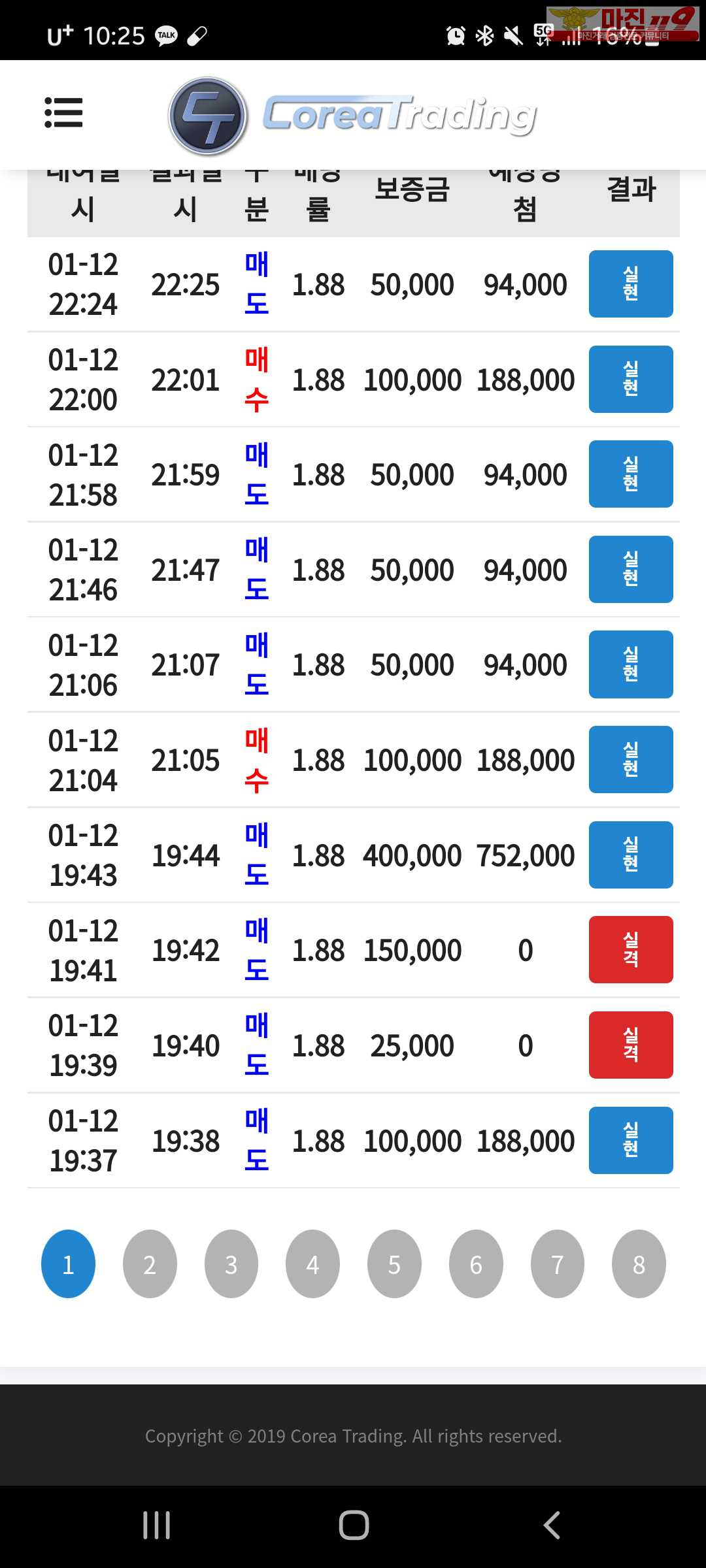Jump to page 3
The height and width of the screenshot is (1568, 706).
coord(231,1264)
